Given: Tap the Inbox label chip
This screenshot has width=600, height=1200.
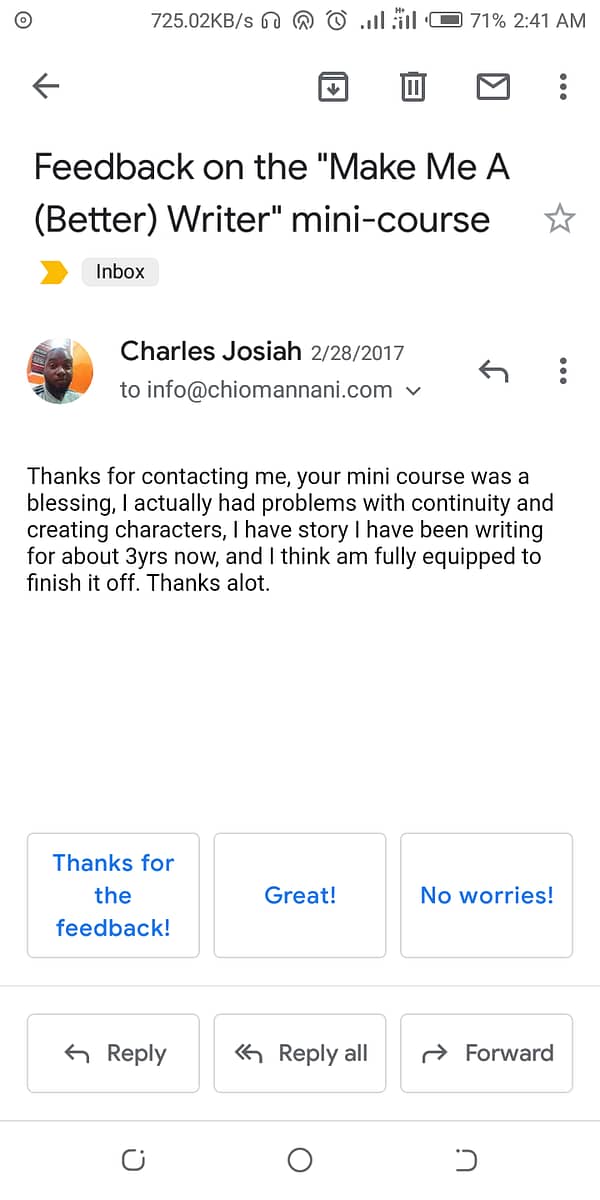Looking at the screenshot, I should coord(120,271).
